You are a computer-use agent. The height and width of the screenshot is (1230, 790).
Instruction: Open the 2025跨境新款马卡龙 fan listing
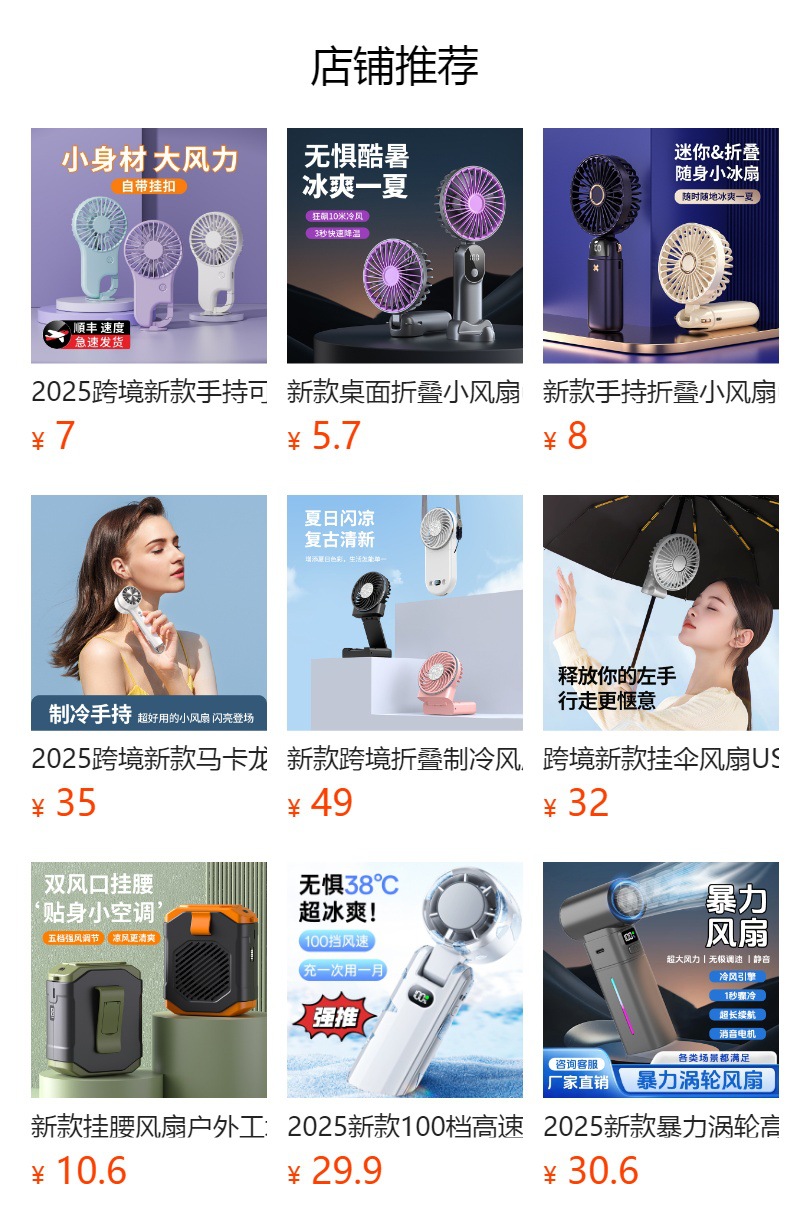pos(149,613)
